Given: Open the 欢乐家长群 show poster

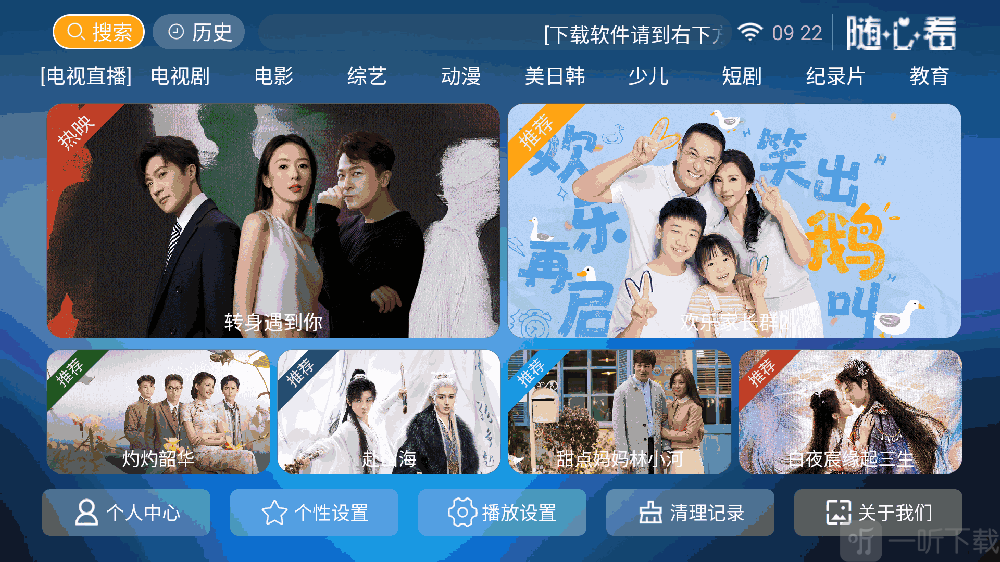Looking at the screenshot, I should pyautogui.click(x=734, y=221).
